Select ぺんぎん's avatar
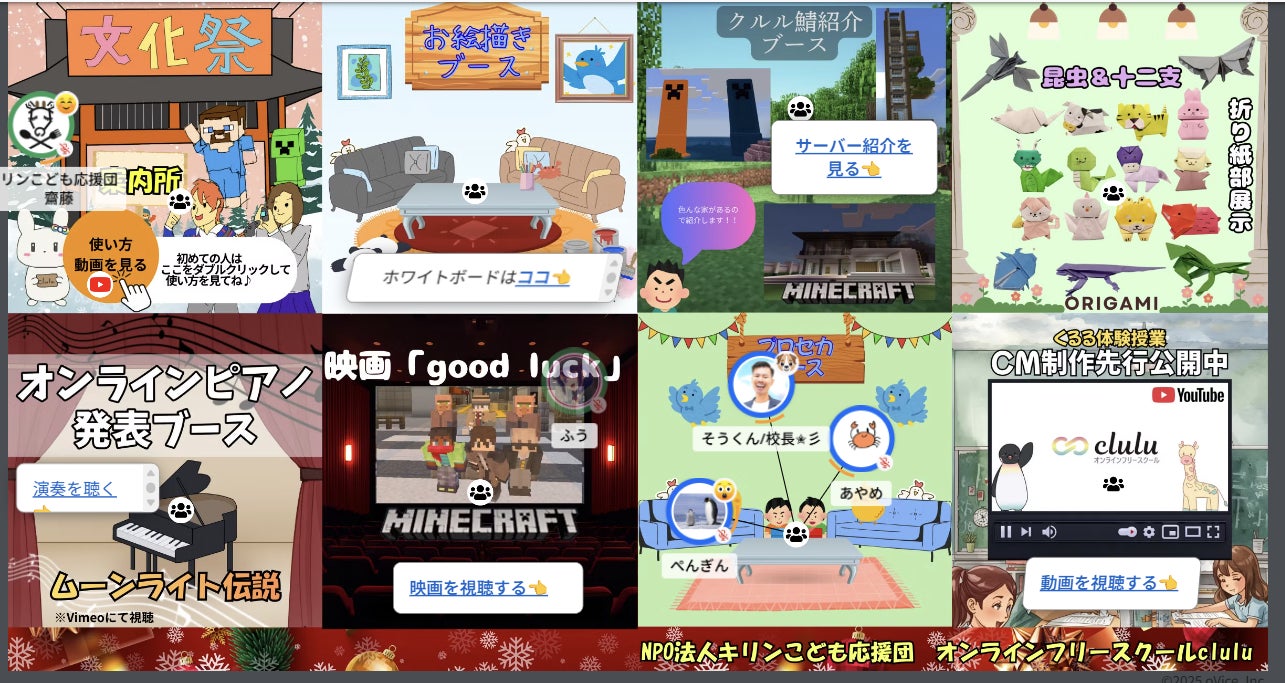The height and width of the screenshot is (683, 1285). point(699,511)
